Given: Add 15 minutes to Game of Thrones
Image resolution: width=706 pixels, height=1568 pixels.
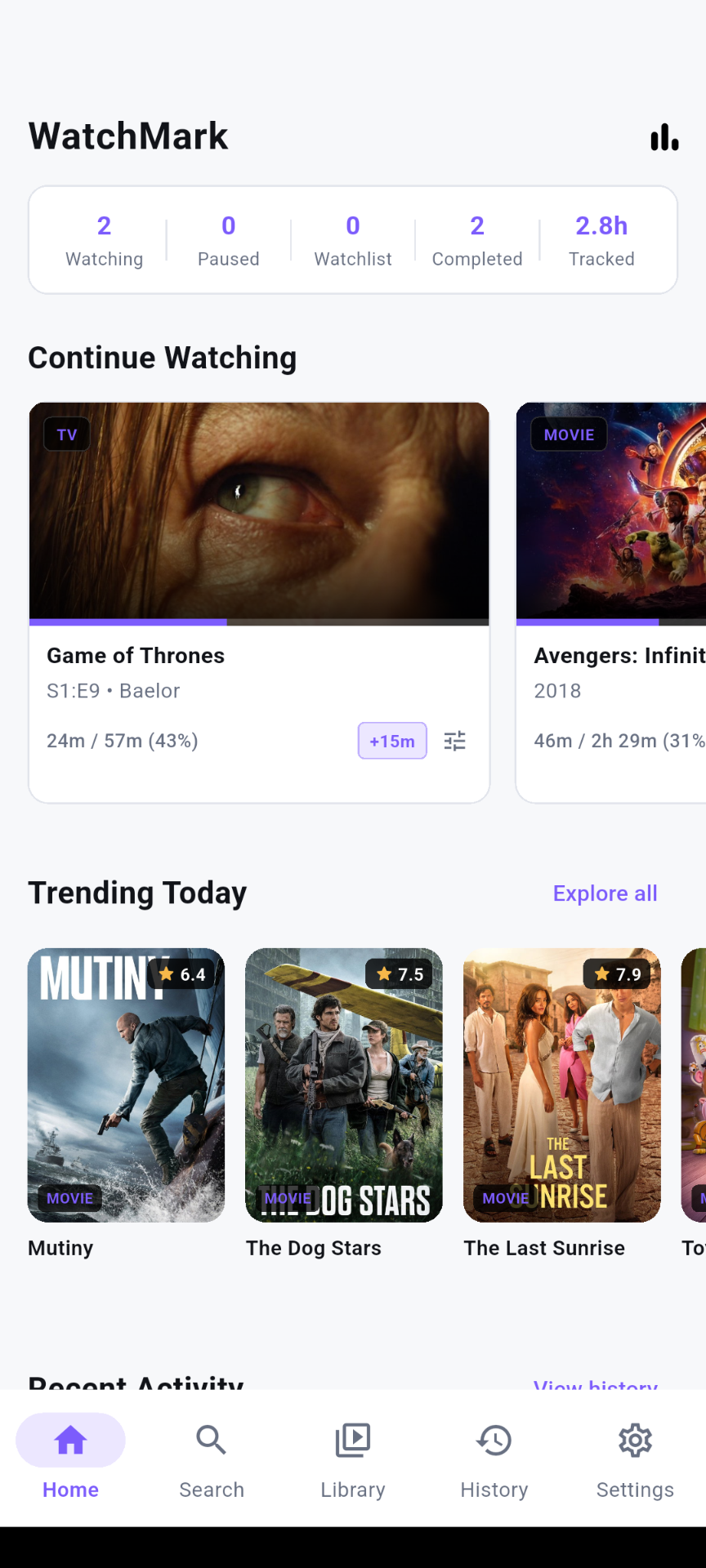Looking at the screenshot, I should click(x=392, y=741).
